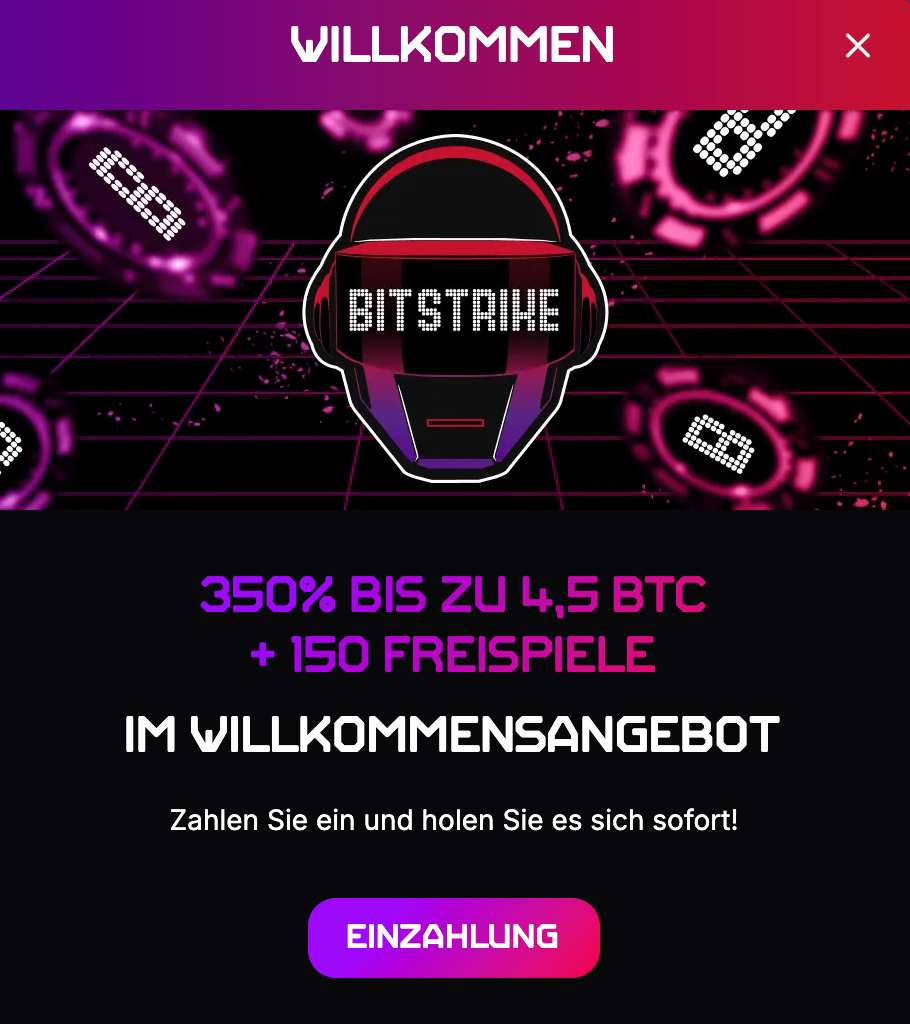Tap the Einzahlung button
Image resolution: width=910 pixels, height=1024 pixels.
(453, 937)
